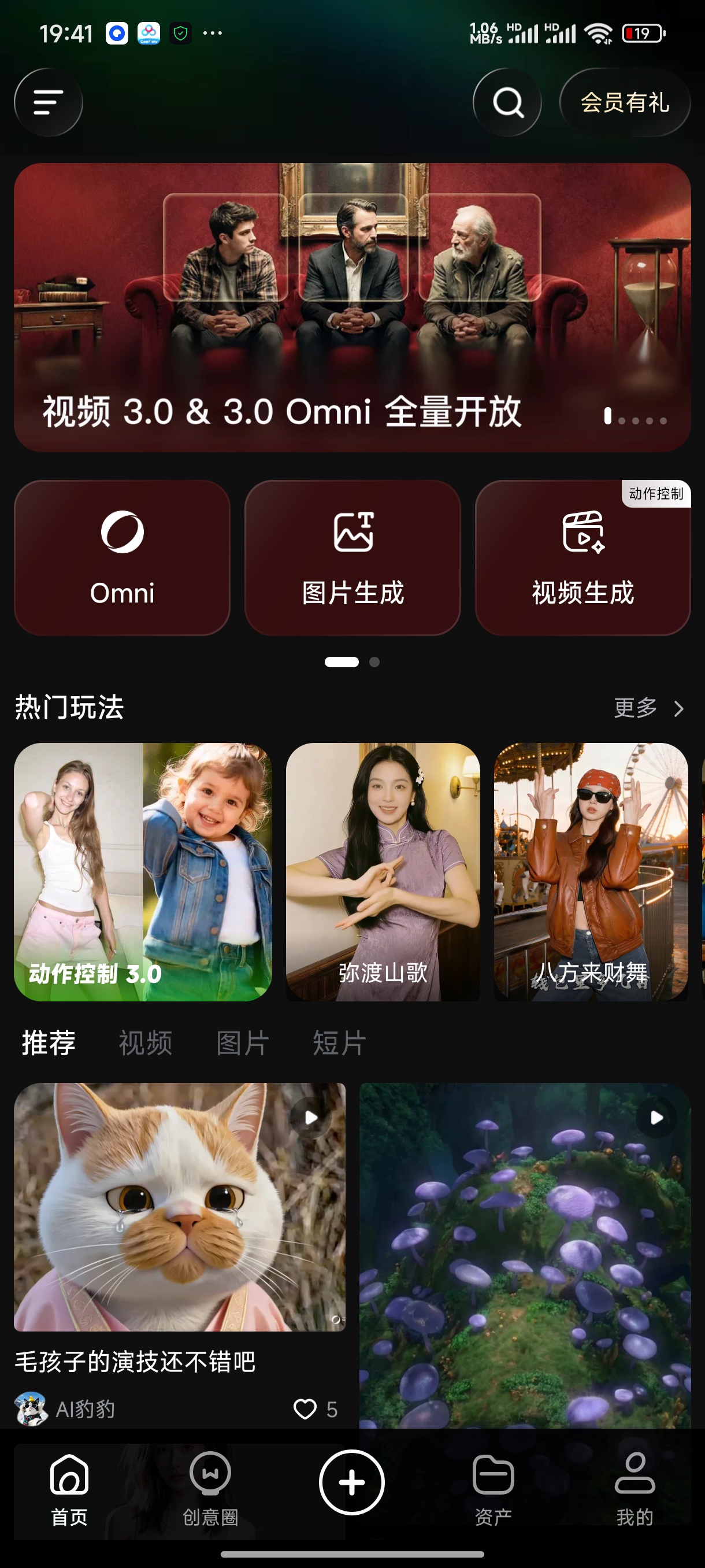The width and height of the screenshot is (705, 1568).
Task: Open 图片生成 image generation
Action: point(352,557)
